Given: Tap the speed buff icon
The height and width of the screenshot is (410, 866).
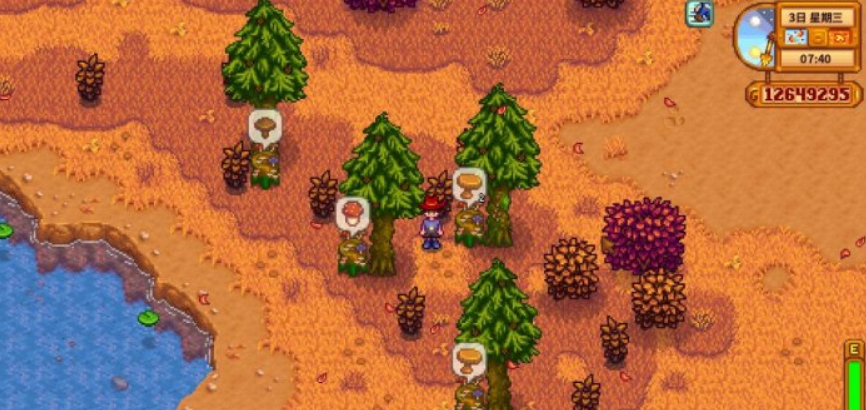Looking at the screenshot, I should click(x=698, y=13).
